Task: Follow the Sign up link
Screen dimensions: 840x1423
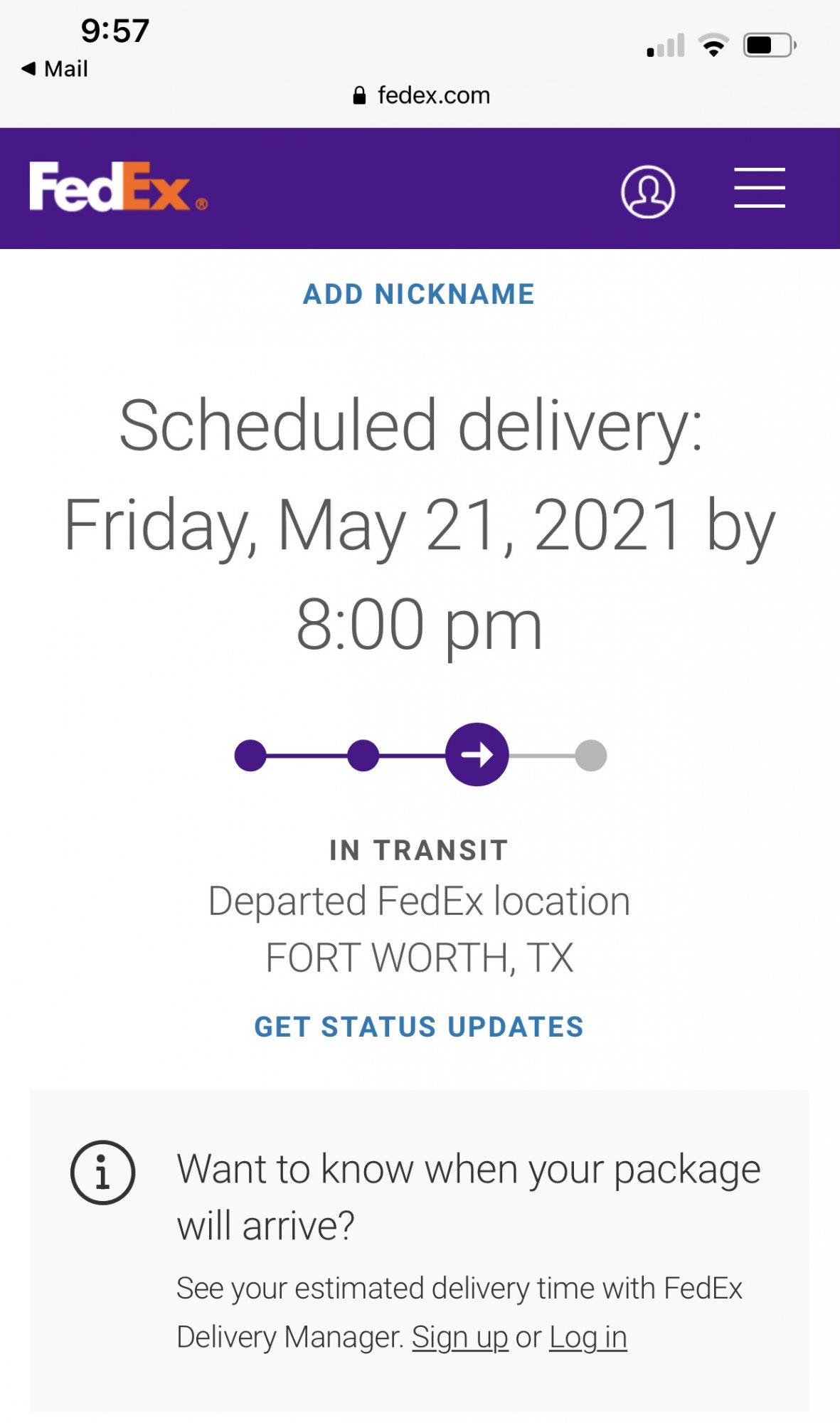Action: [x=459, y=1337]
